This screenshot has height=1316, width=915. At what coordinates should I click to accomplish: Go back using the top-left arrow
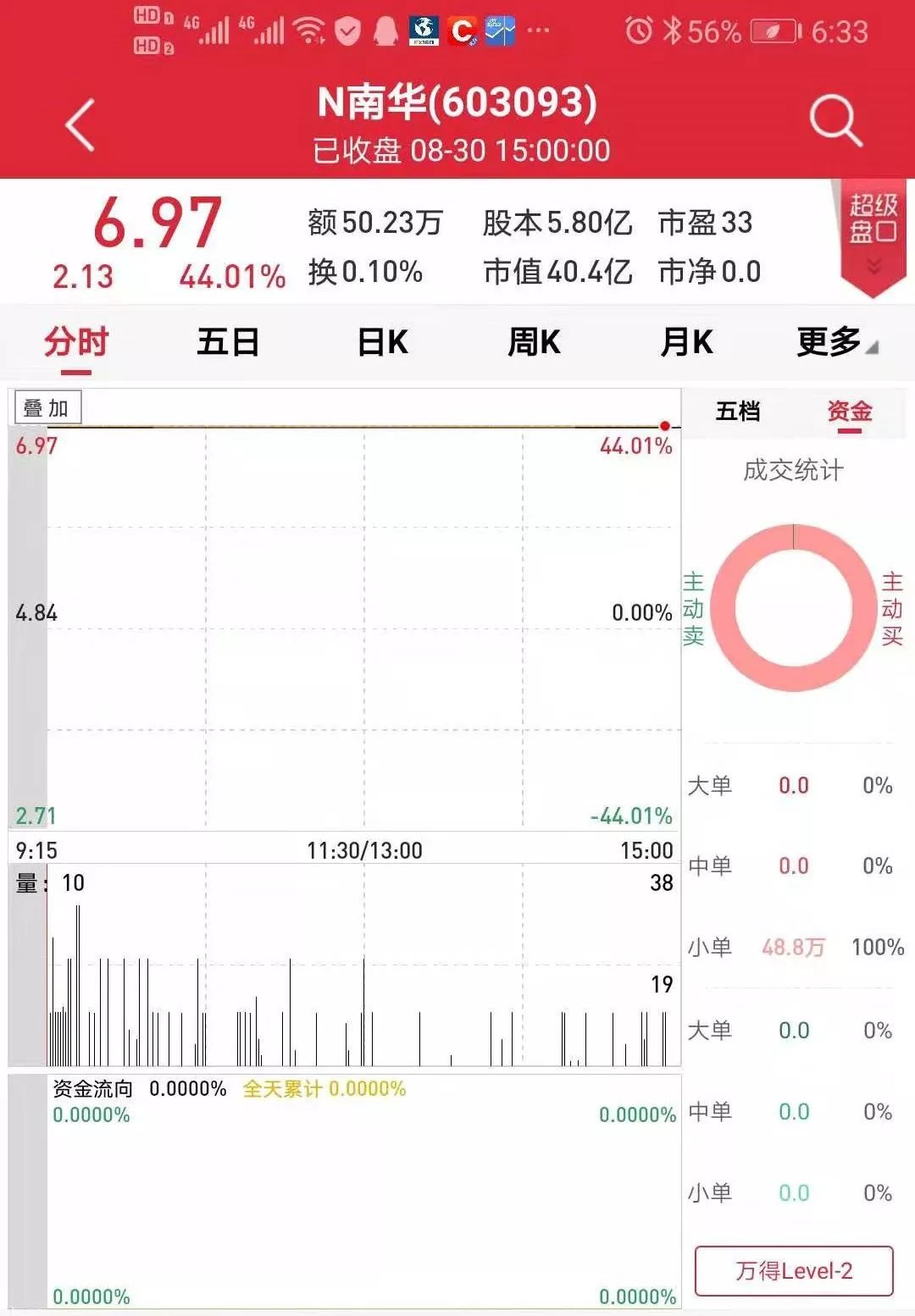[x=80, y=124]
